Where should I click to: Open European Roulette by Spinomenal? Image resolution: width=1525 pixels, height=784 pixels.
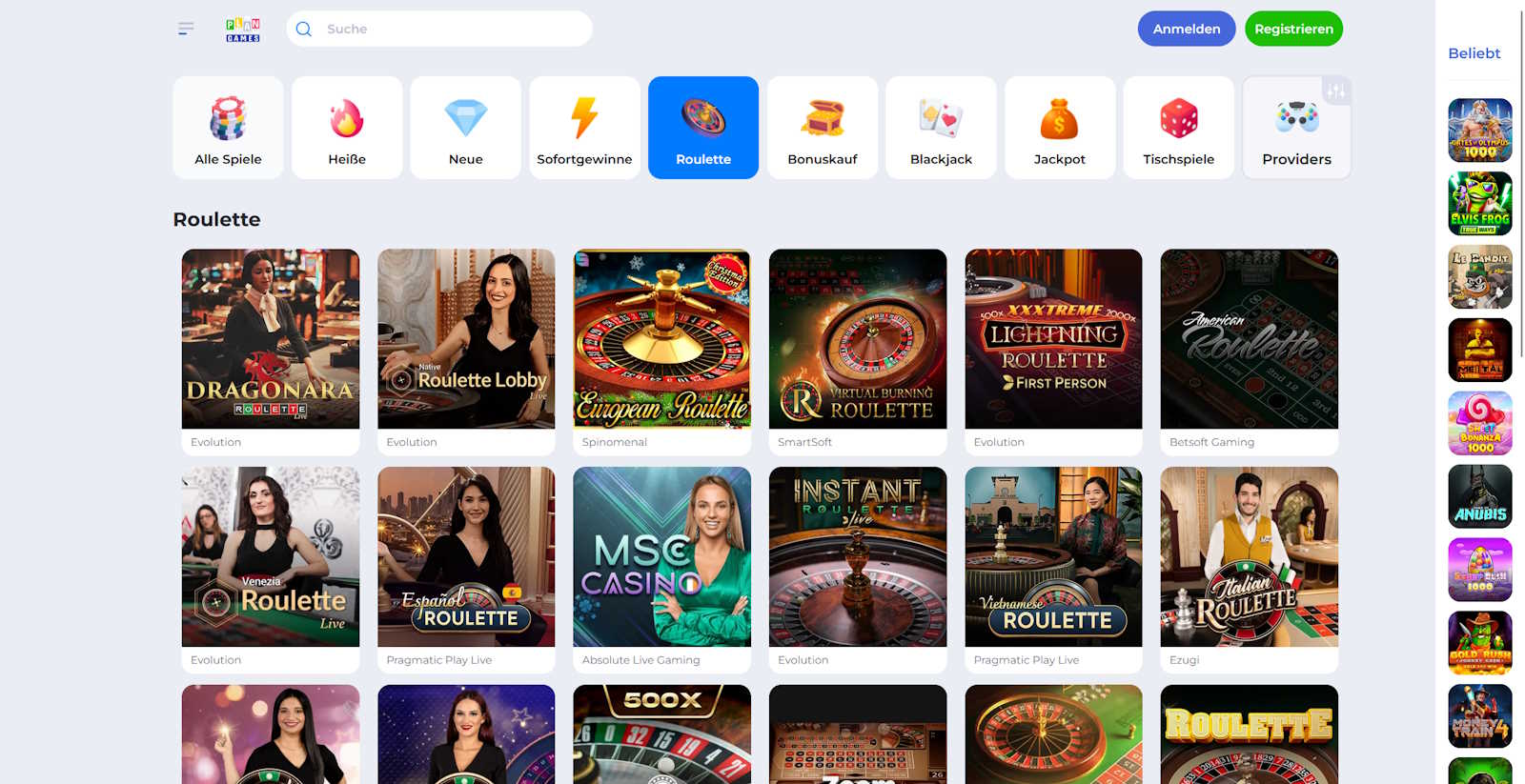pyautogui.click(x=661, y=339)
